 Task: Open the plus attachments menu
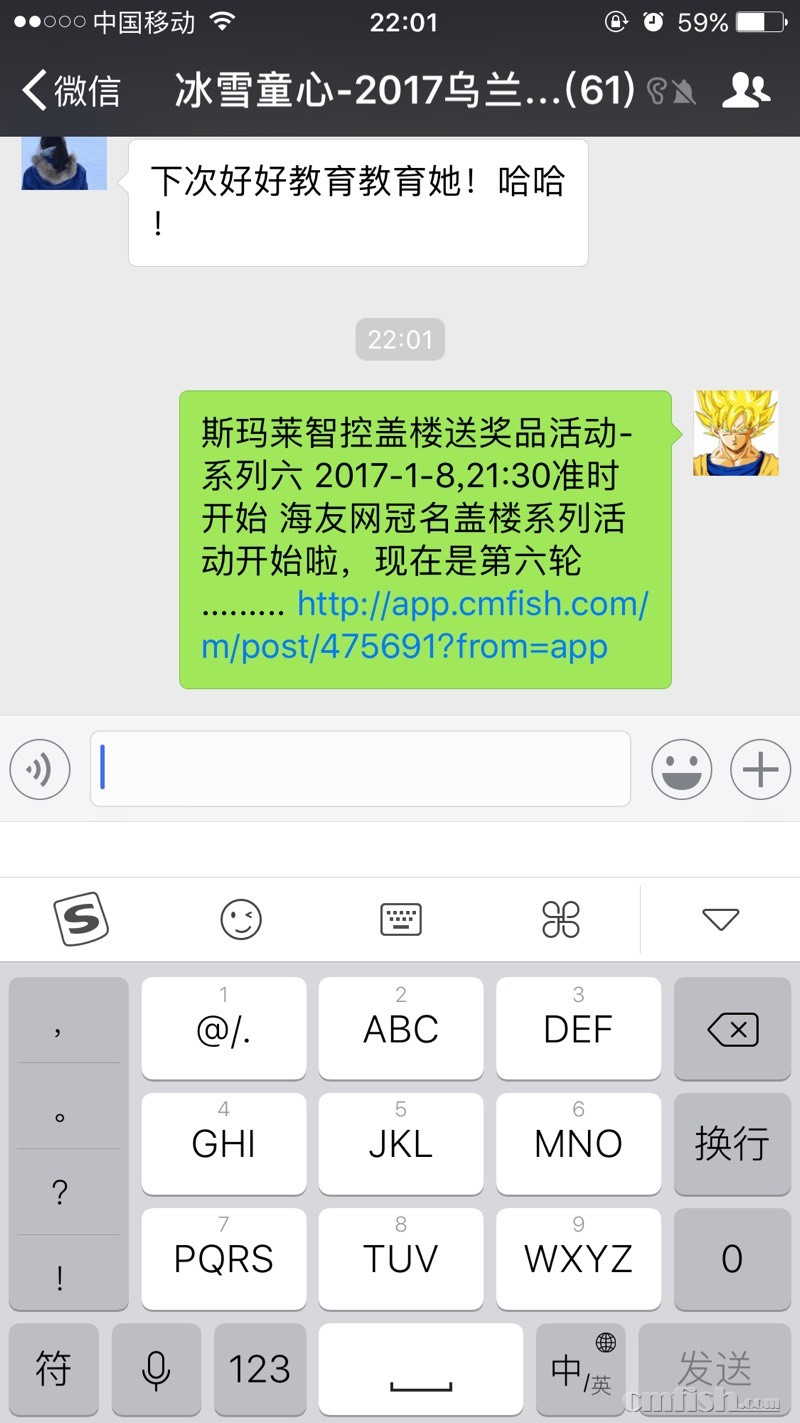(760, 769)
